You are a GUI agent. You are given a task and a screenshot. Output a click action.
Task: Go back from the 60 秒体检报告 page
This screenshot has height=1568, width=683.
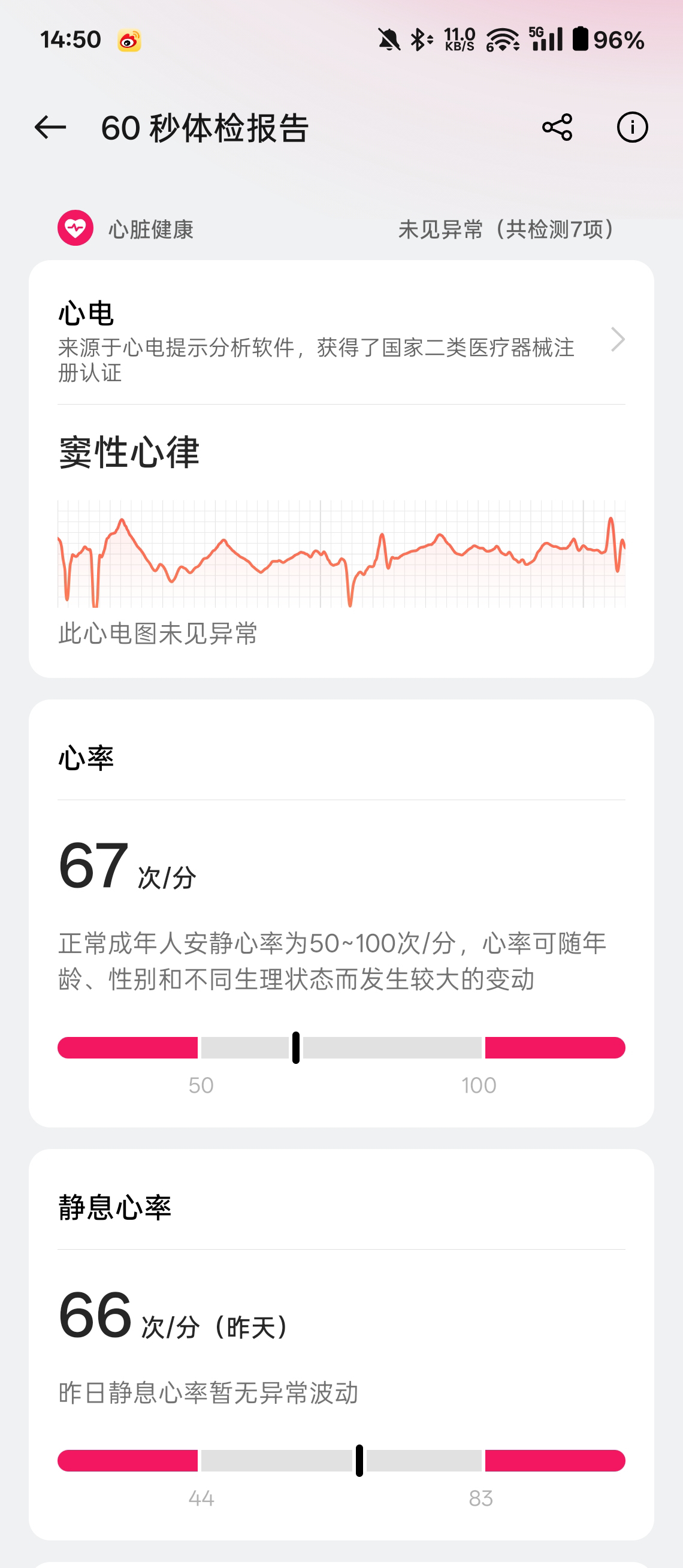click(x=50, y=127)
